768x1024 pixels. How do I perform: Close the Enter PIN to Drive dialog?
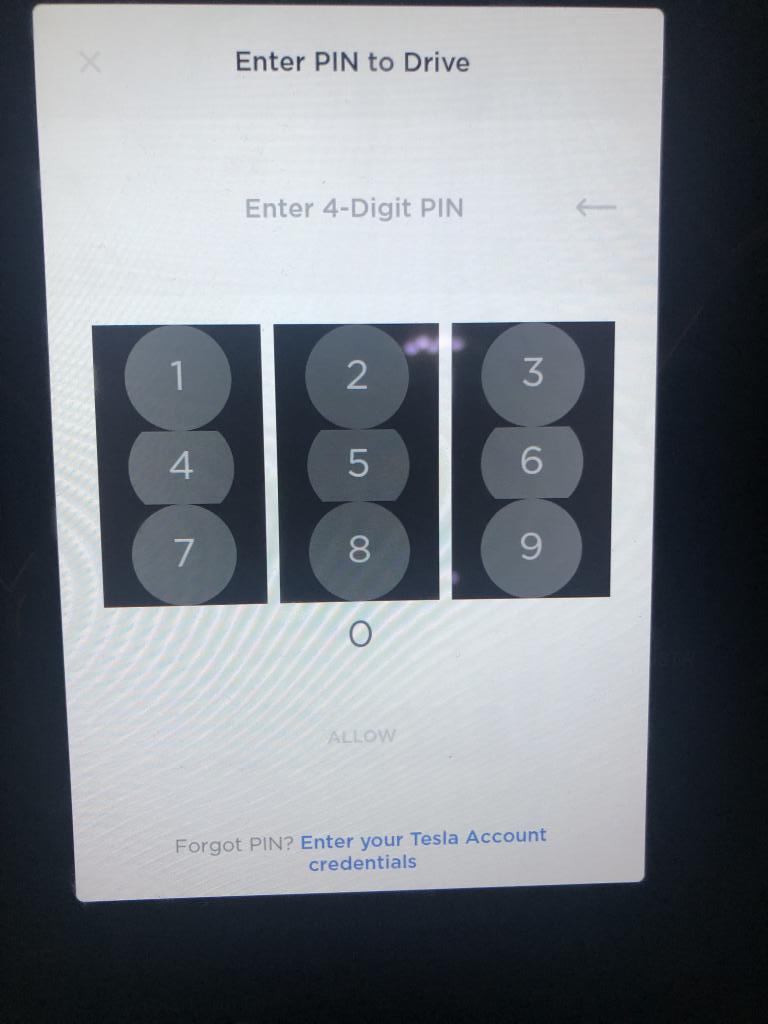(90, 62)
